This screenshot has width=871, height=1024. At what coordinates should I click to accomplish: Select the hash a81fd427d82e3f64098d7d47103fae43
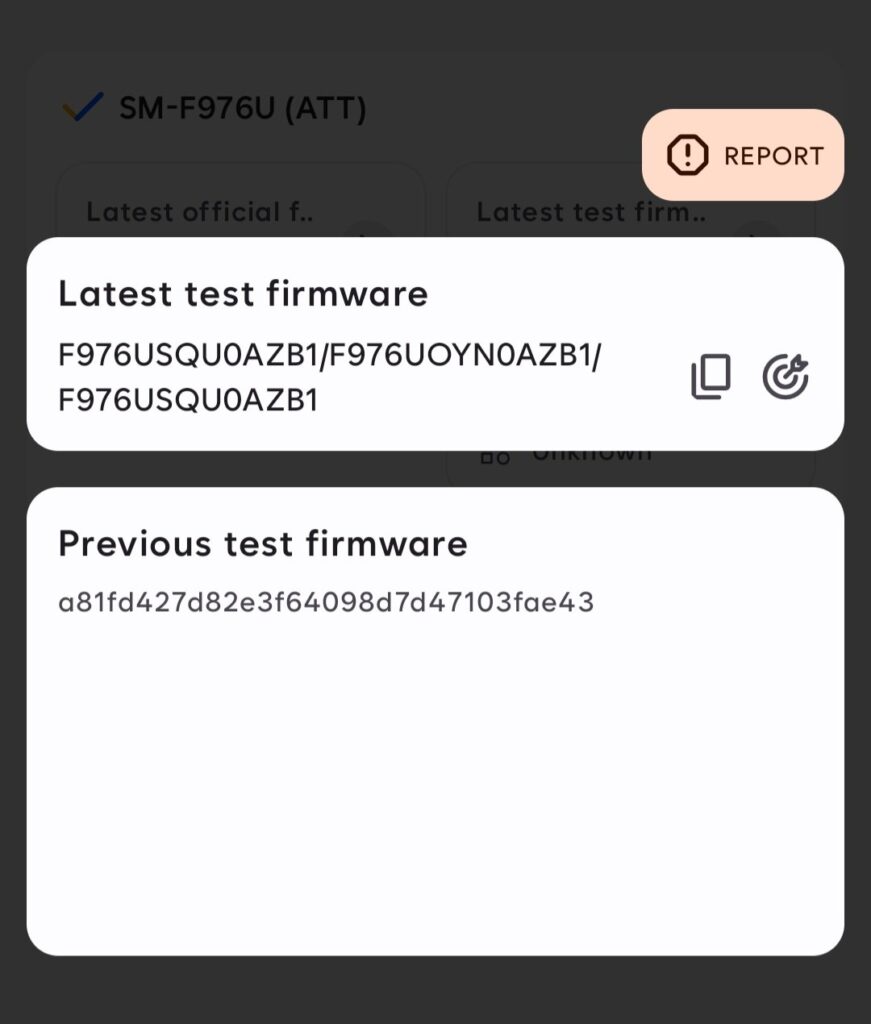(327, 603)
